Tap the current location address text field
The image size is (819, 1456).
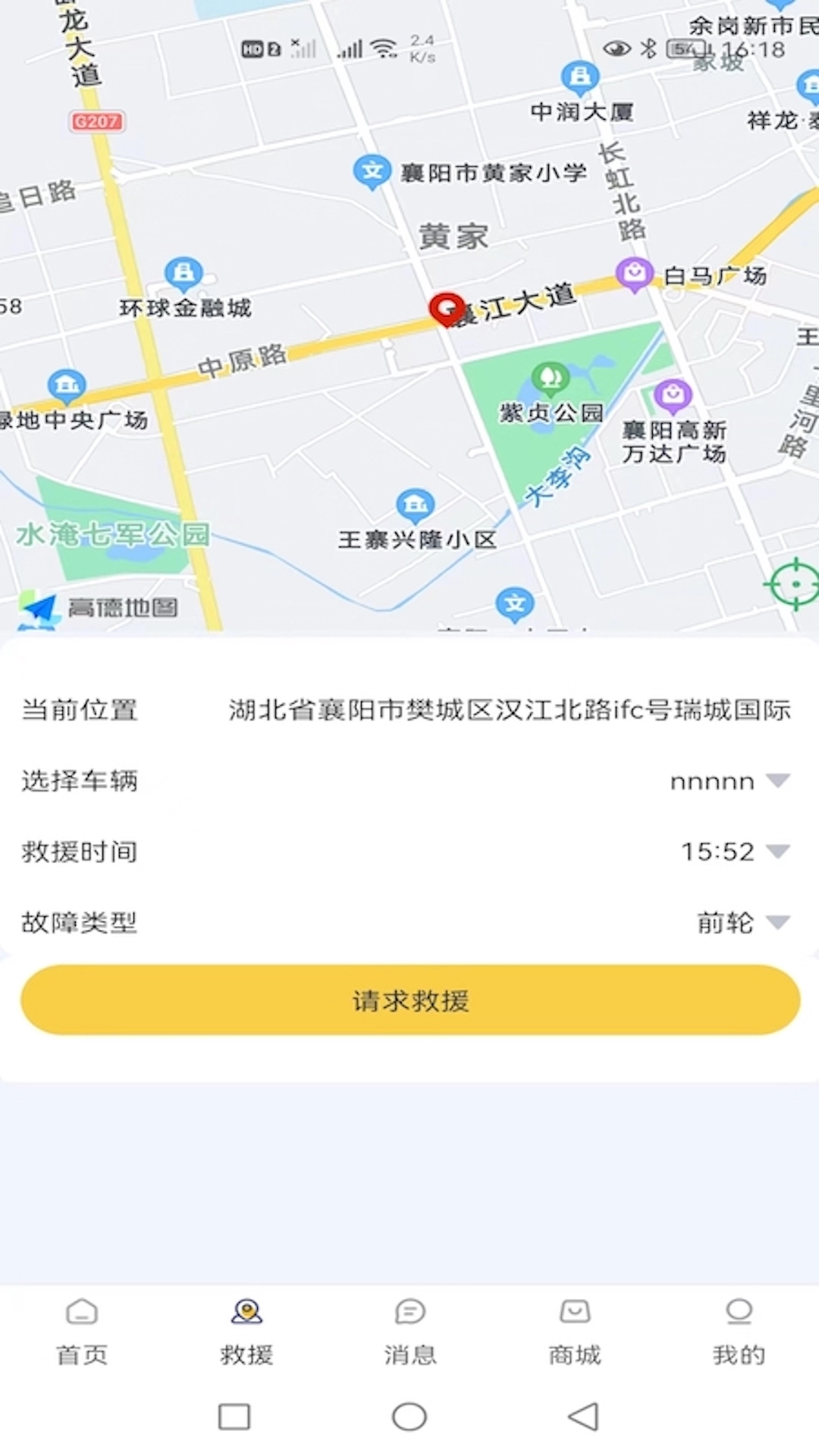(x=508, y=710)
